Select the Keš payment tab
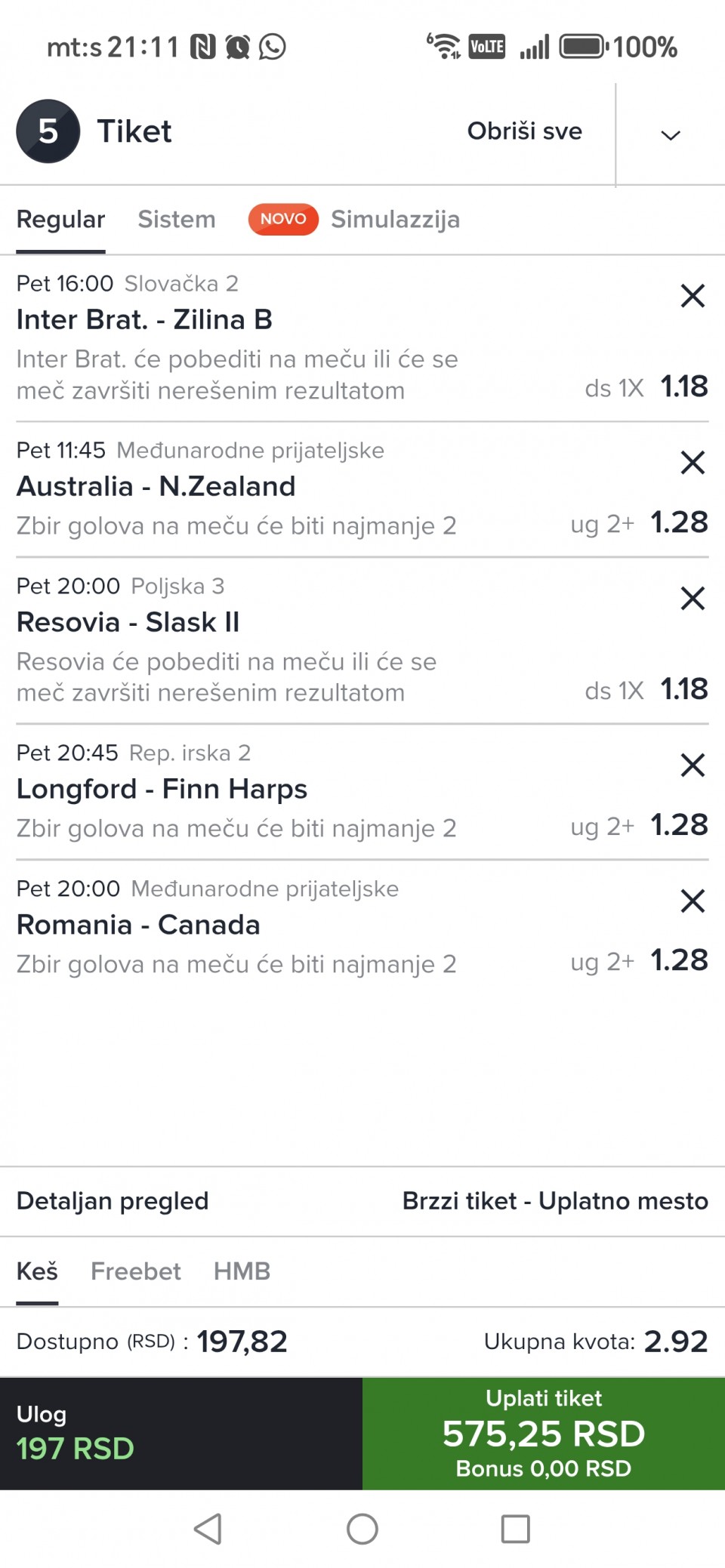 click(37, 1271)
